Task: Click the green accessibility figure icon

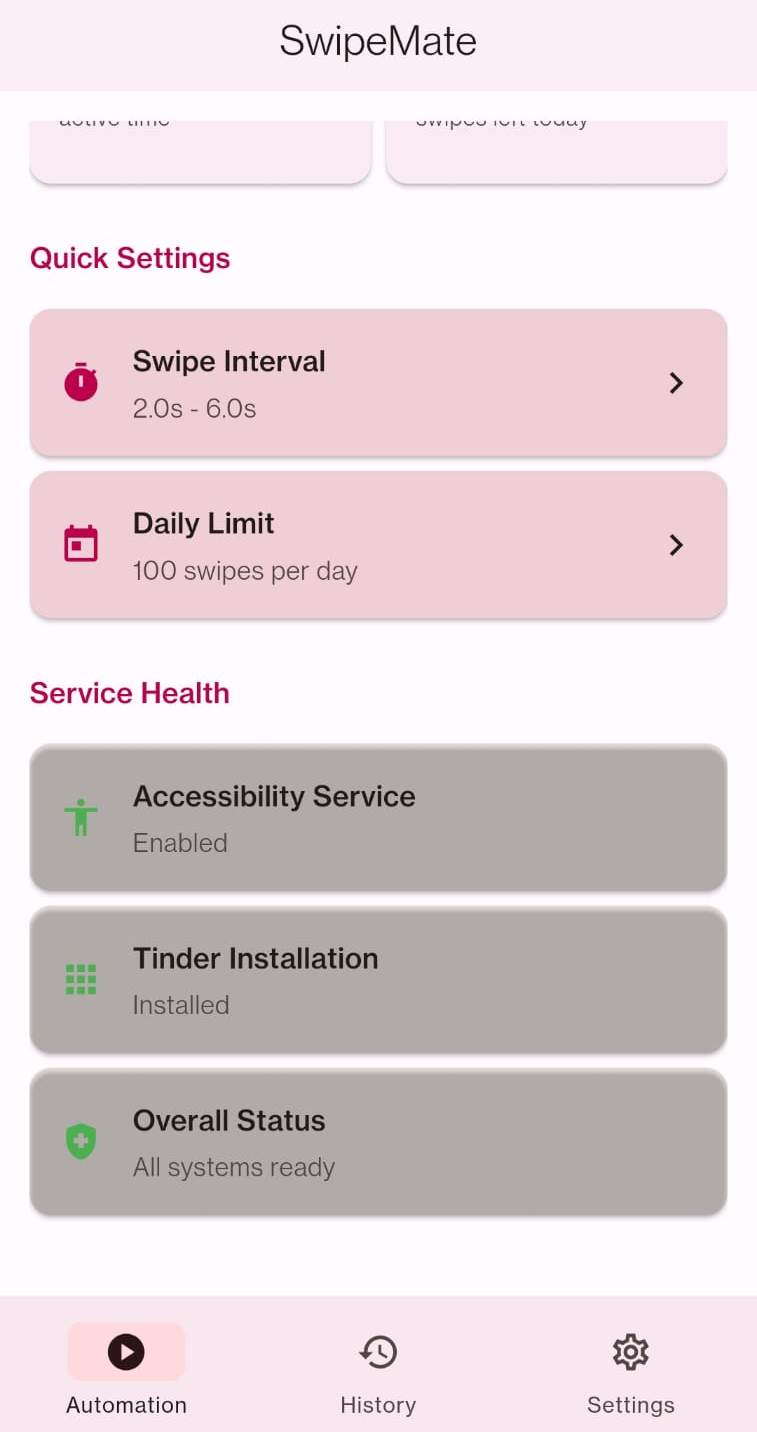Action: tap(80, 817)
